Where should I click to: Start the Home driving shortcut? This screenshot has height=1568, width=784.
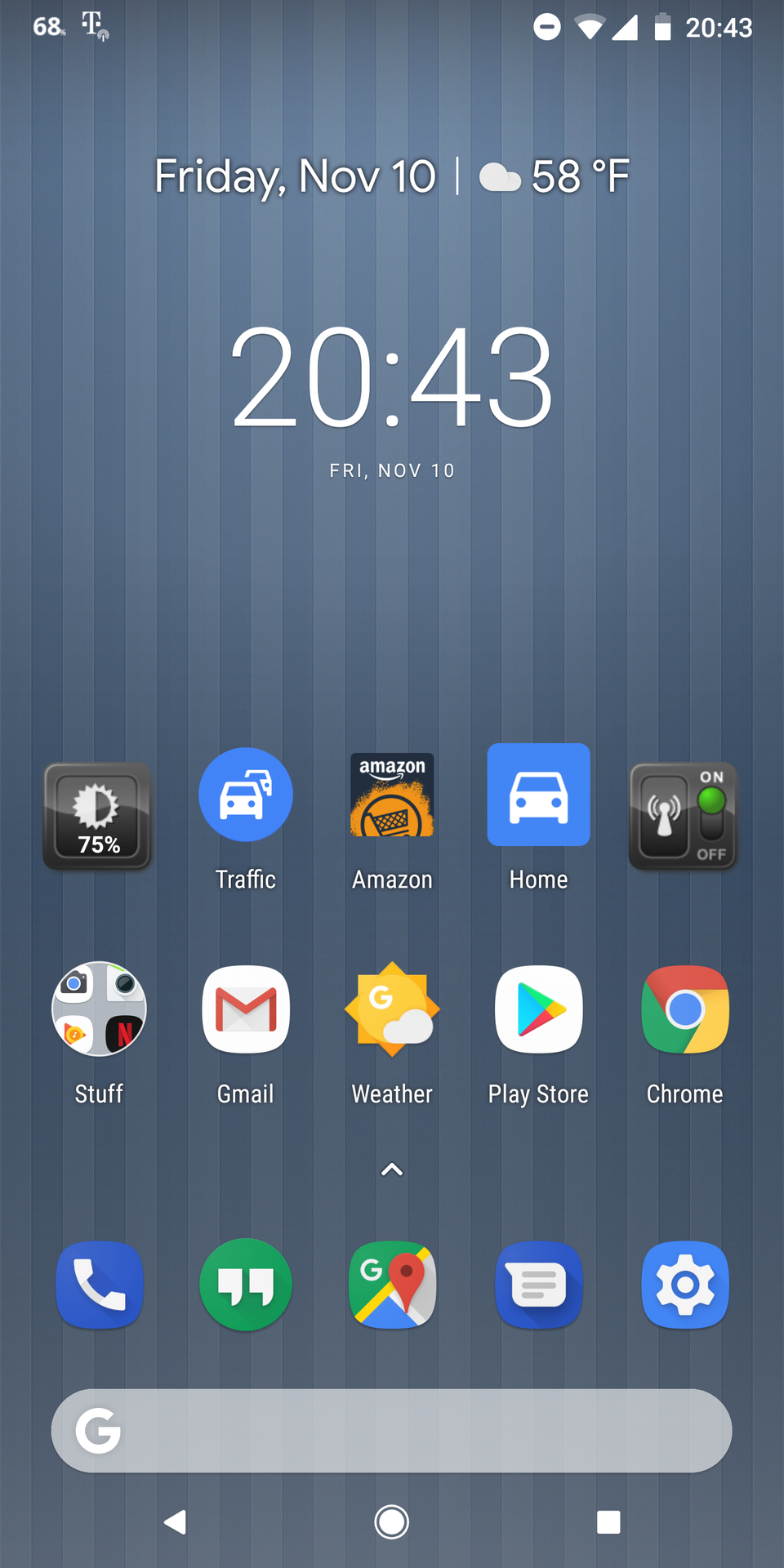click(538, 795)
